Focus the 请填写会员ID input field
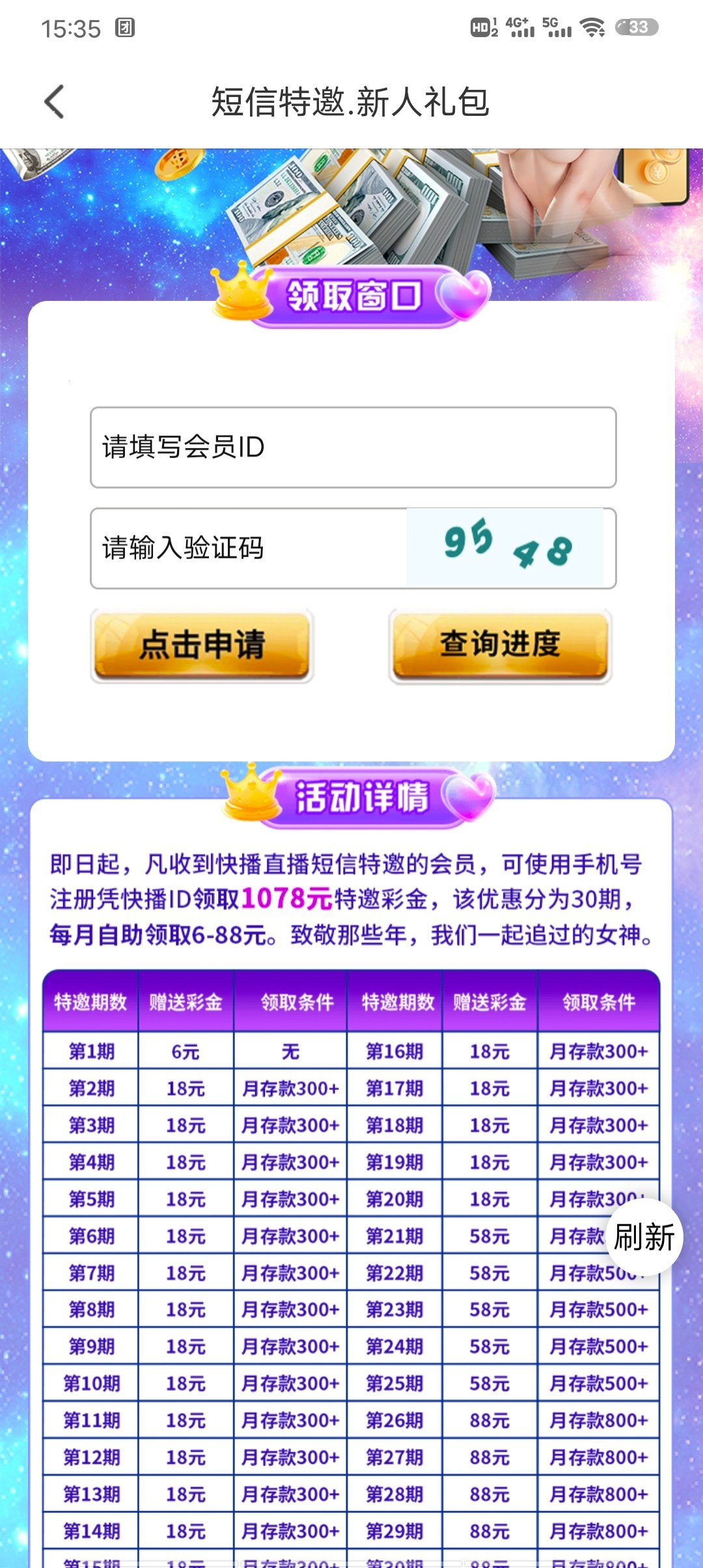 point(353,447)
